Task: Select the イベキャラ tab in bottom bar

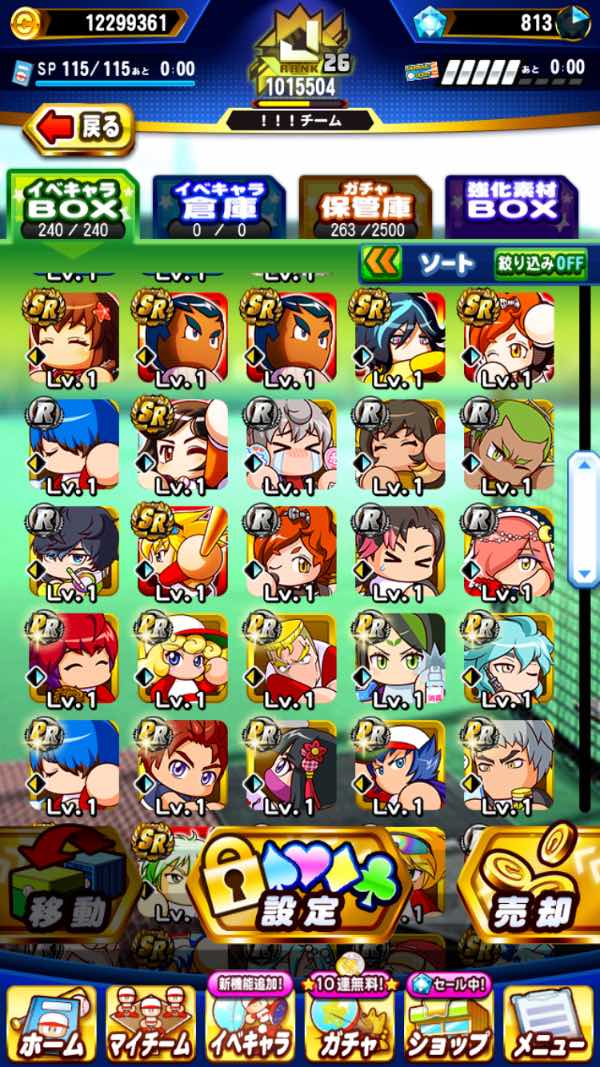Action: click(250, 1025)
